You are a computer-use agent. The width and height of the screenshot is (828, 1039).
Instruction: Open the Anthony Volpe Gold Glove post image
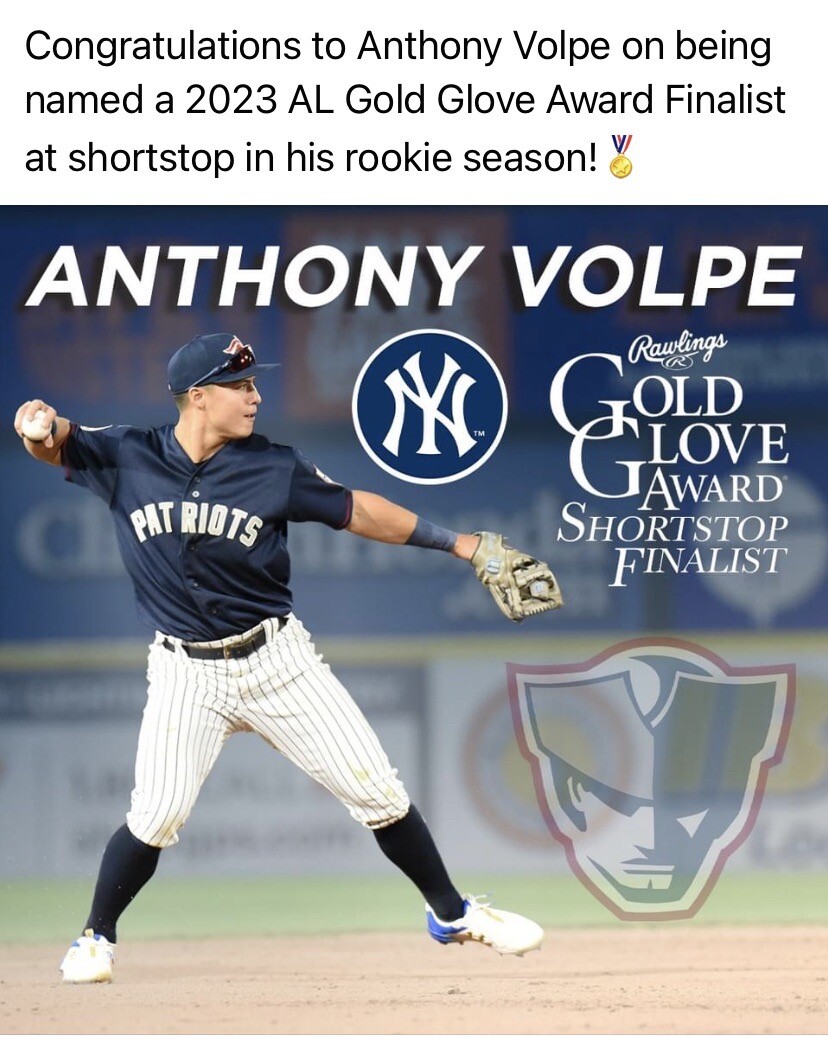click(x=414, y=620)
